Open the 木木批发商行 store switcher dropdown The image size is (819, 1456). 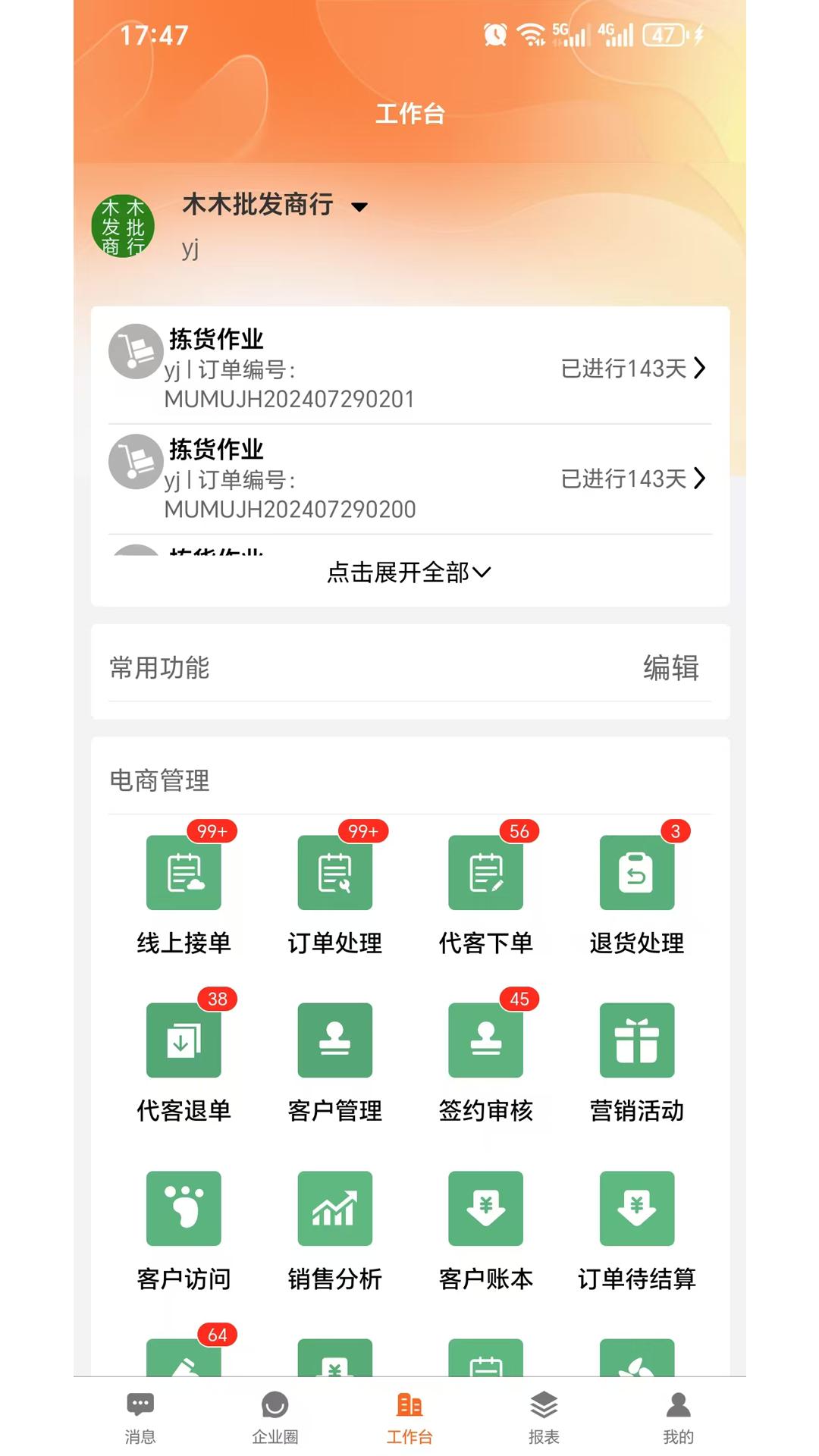pos(359,206)
